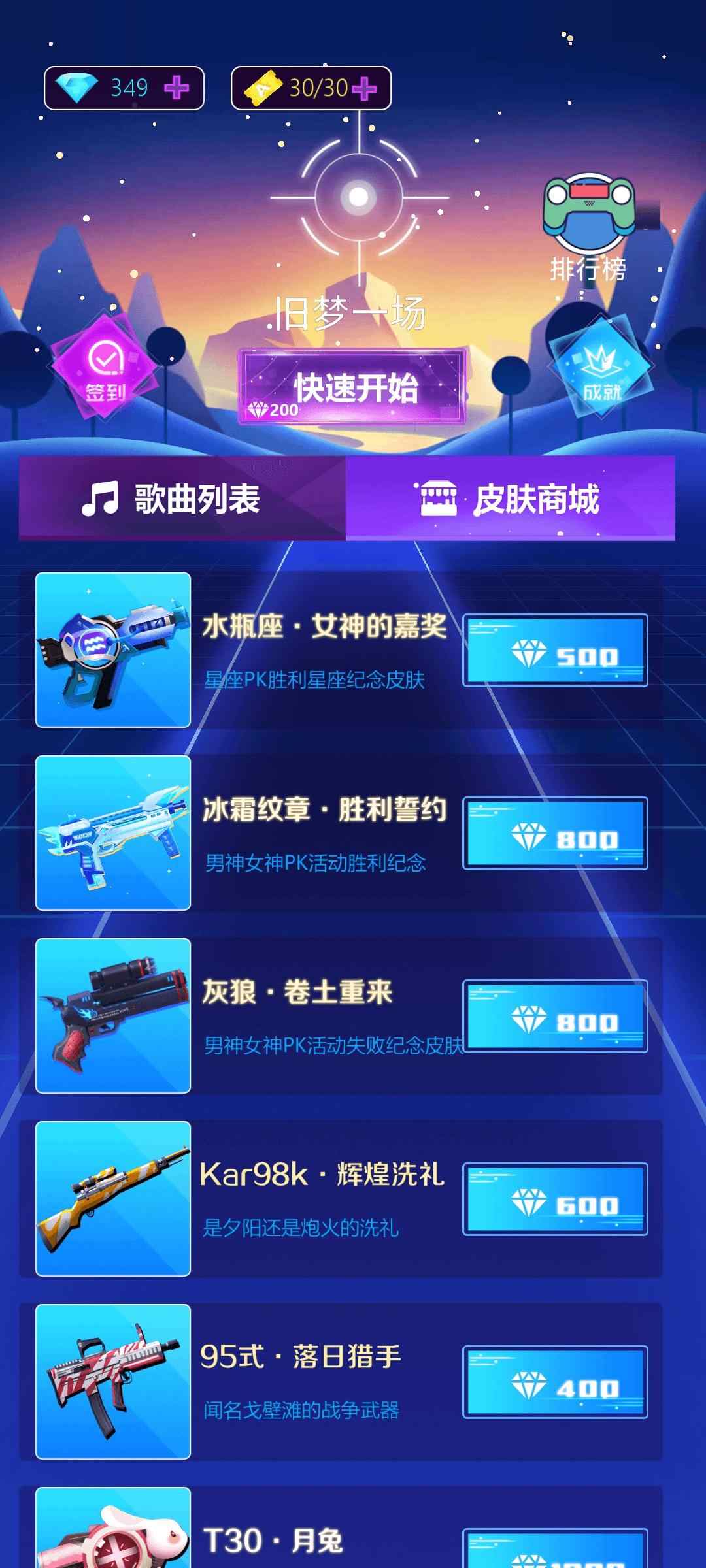Buy Kar98k·辉煌洗礼 for 600 diamonds
706x1568 pixels.
(555, 1200)
